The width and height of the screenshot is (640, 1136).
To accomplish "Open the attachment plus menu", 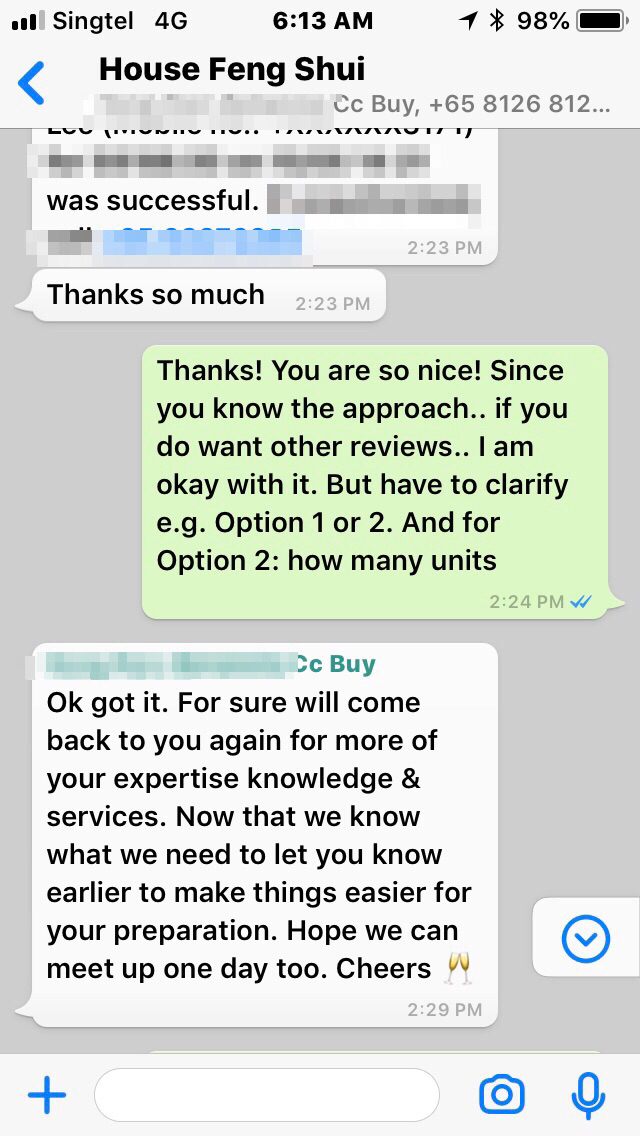I will coord(46,1096).
